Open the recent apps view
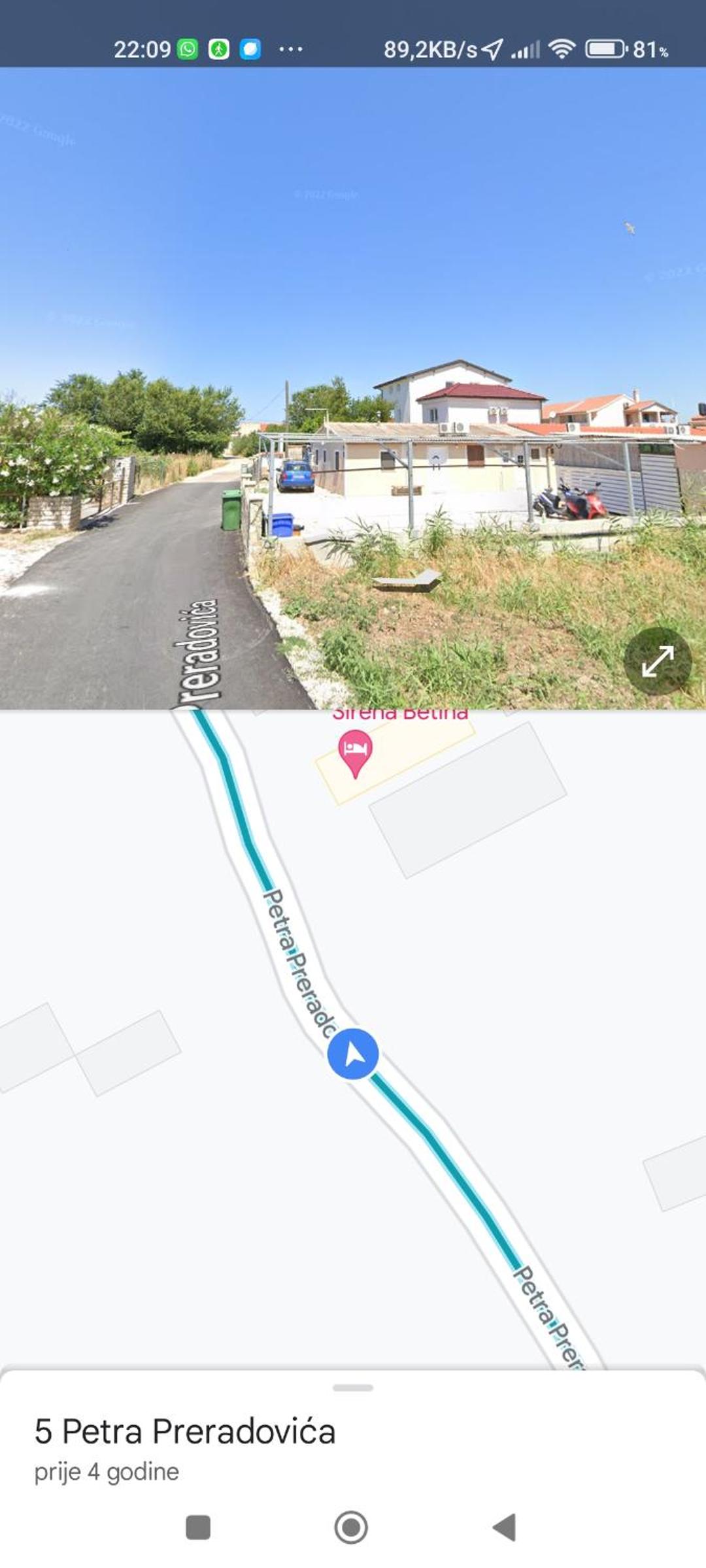Image resolution: width=706 pixels, height=1568 pixels. [198, 1527]
